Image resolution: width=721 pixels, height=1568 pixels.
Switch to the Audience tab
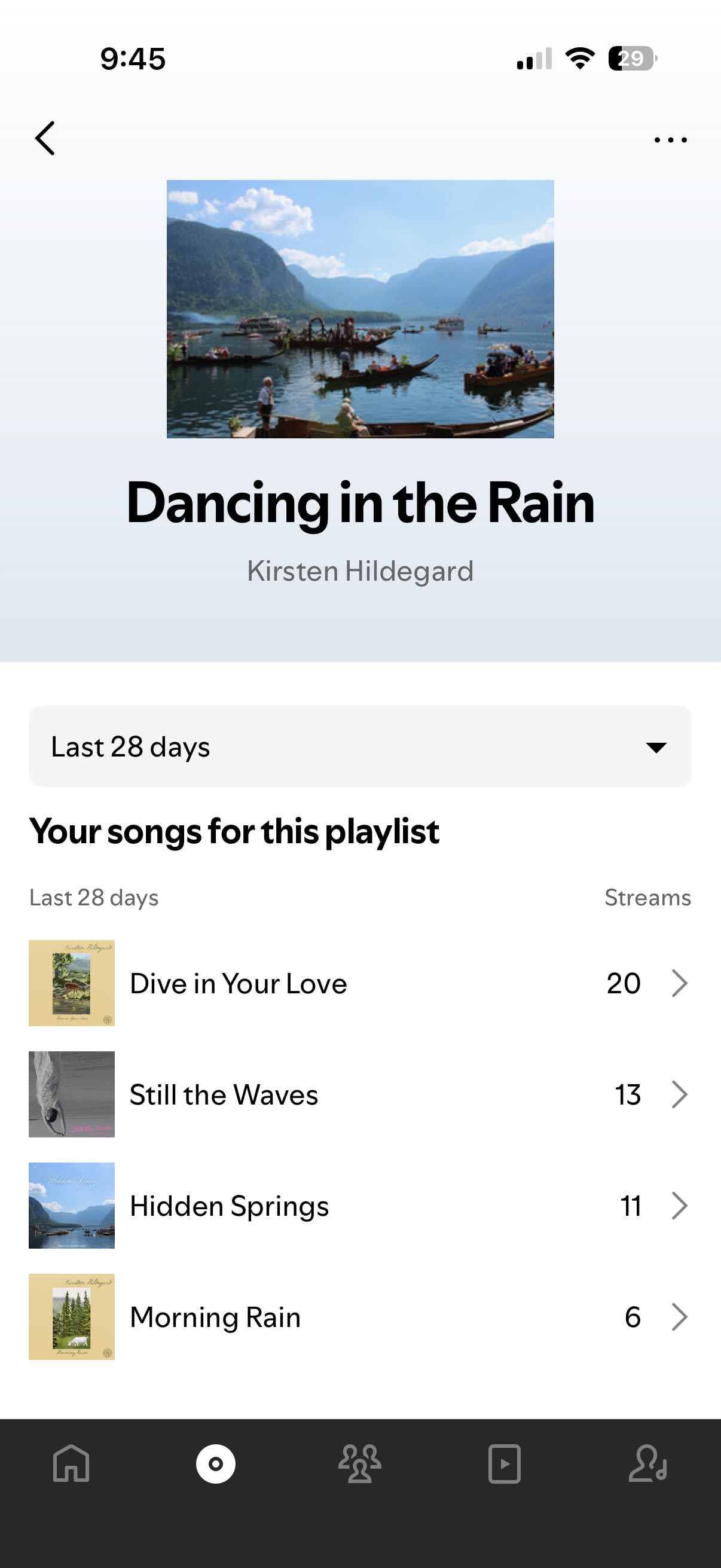pyautogui.click(x=359, y=1463)
